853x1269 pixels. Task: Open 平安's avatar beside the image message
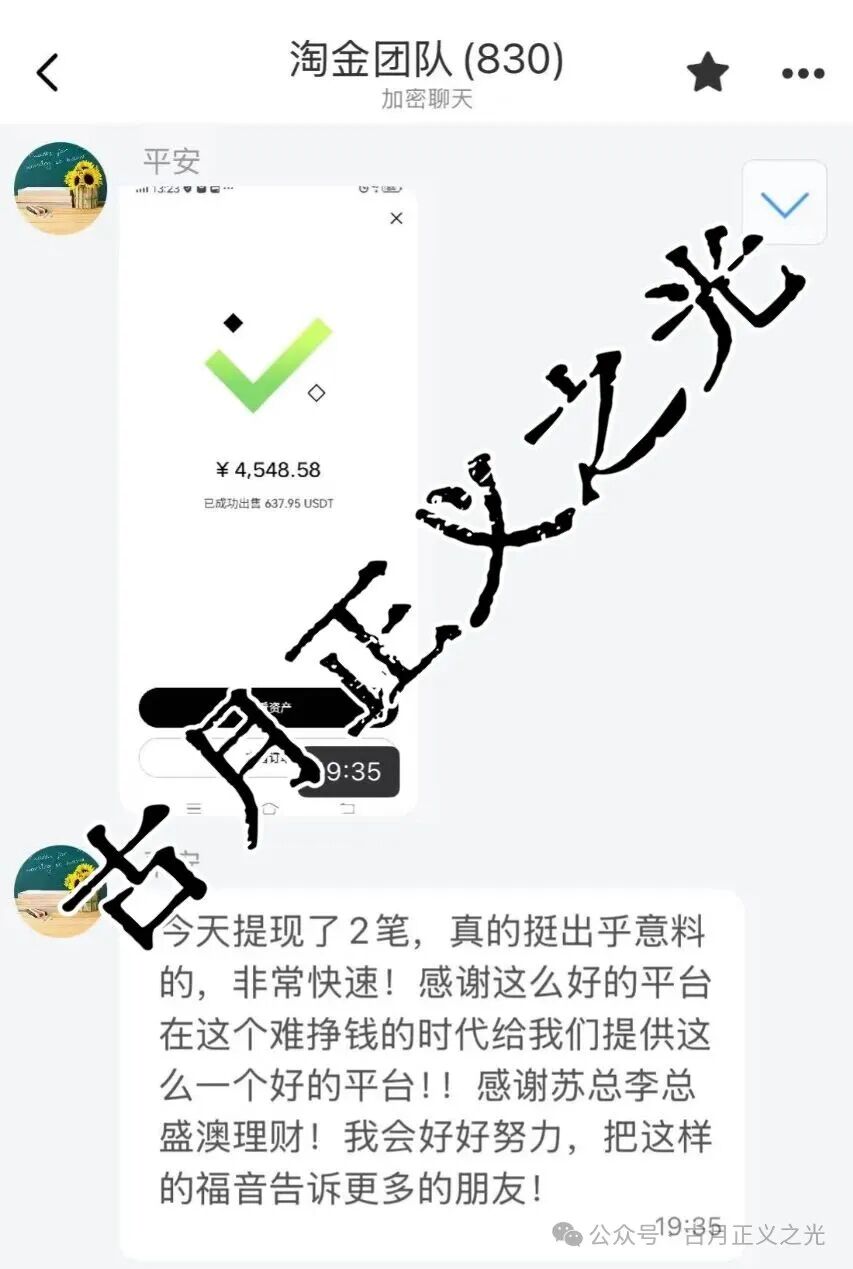(59, 189)
